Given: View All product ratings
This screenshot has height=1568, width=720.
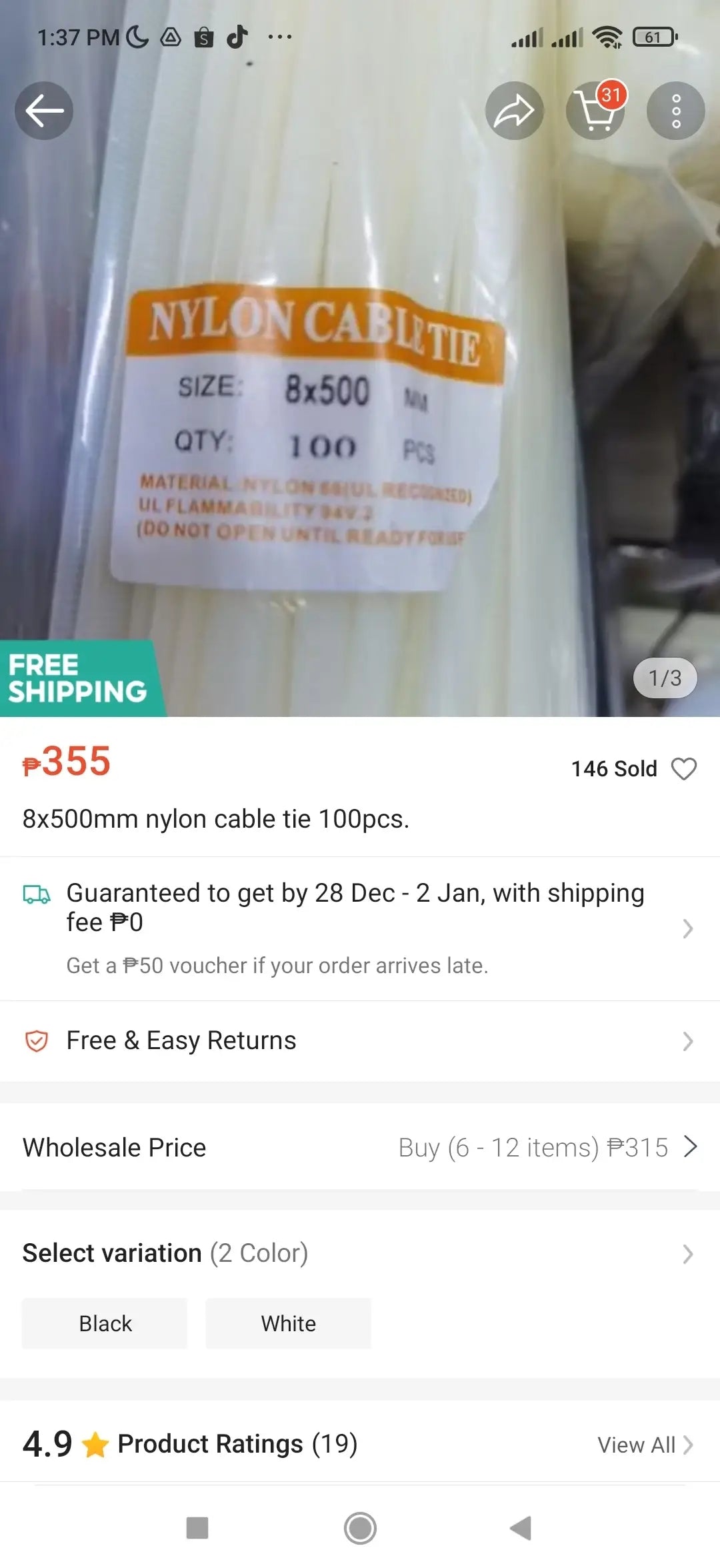Looking at the screenshot, I should (644, 1445).
